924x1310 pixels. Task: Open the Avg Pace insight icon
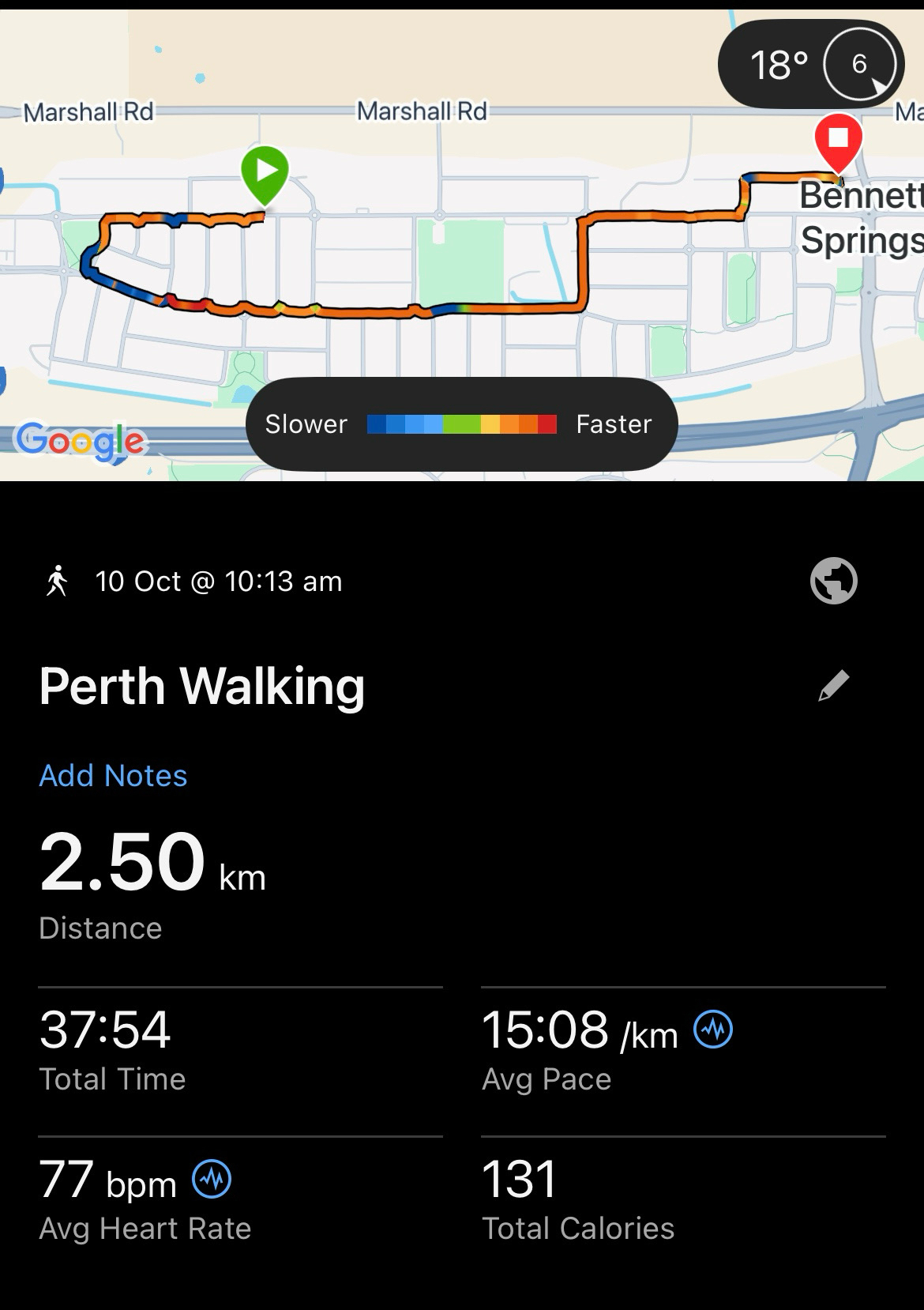click(712, 1030)
